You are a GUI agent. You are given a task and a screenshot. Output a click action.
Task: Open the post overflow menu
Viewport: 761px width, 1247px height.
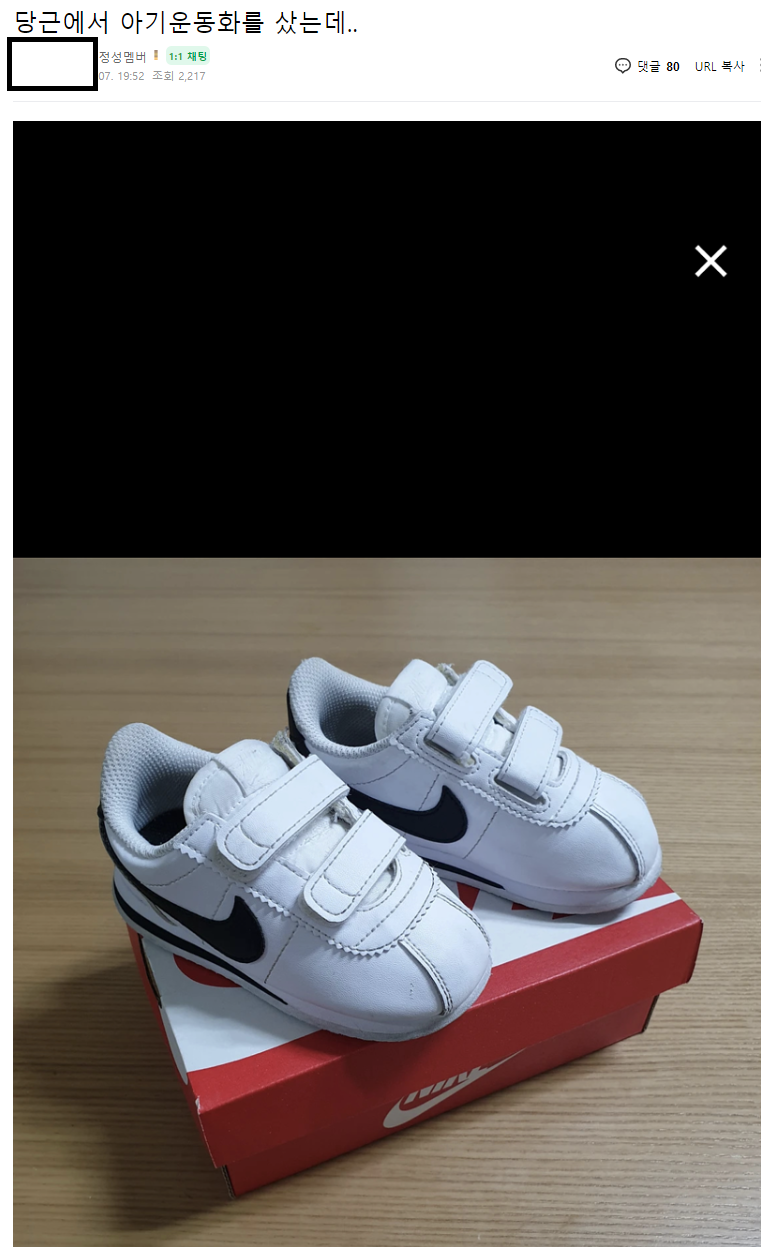759,66
